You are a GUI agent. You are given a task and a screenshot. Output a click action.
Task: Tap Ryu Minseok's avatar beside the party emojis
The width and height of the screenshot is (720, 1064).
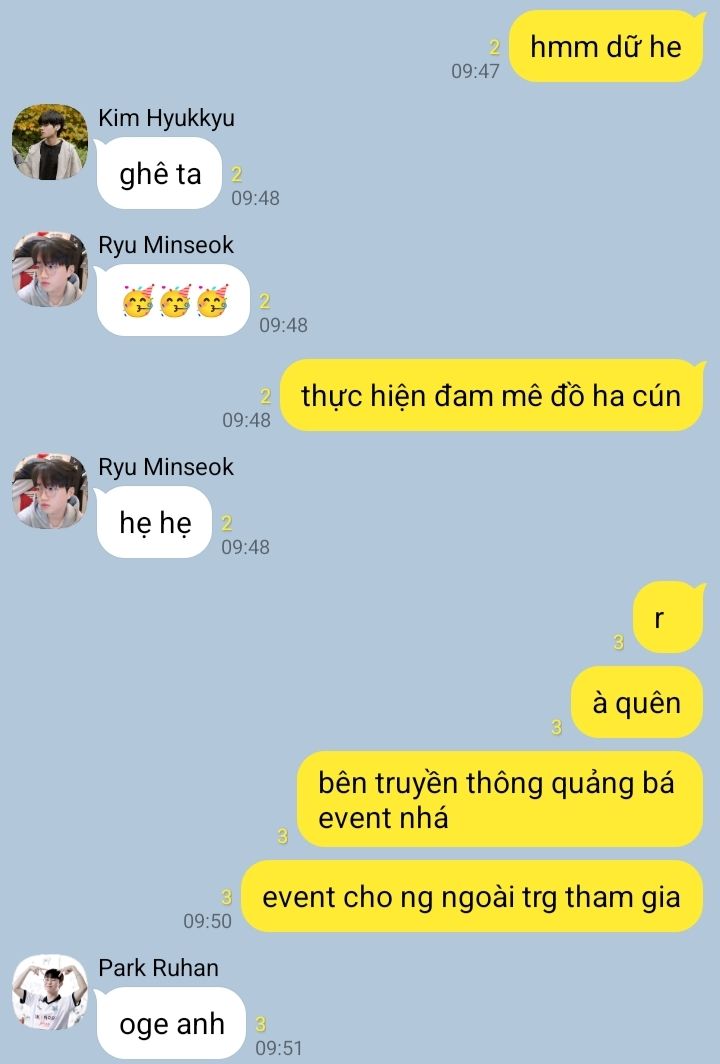click(50, 269)
